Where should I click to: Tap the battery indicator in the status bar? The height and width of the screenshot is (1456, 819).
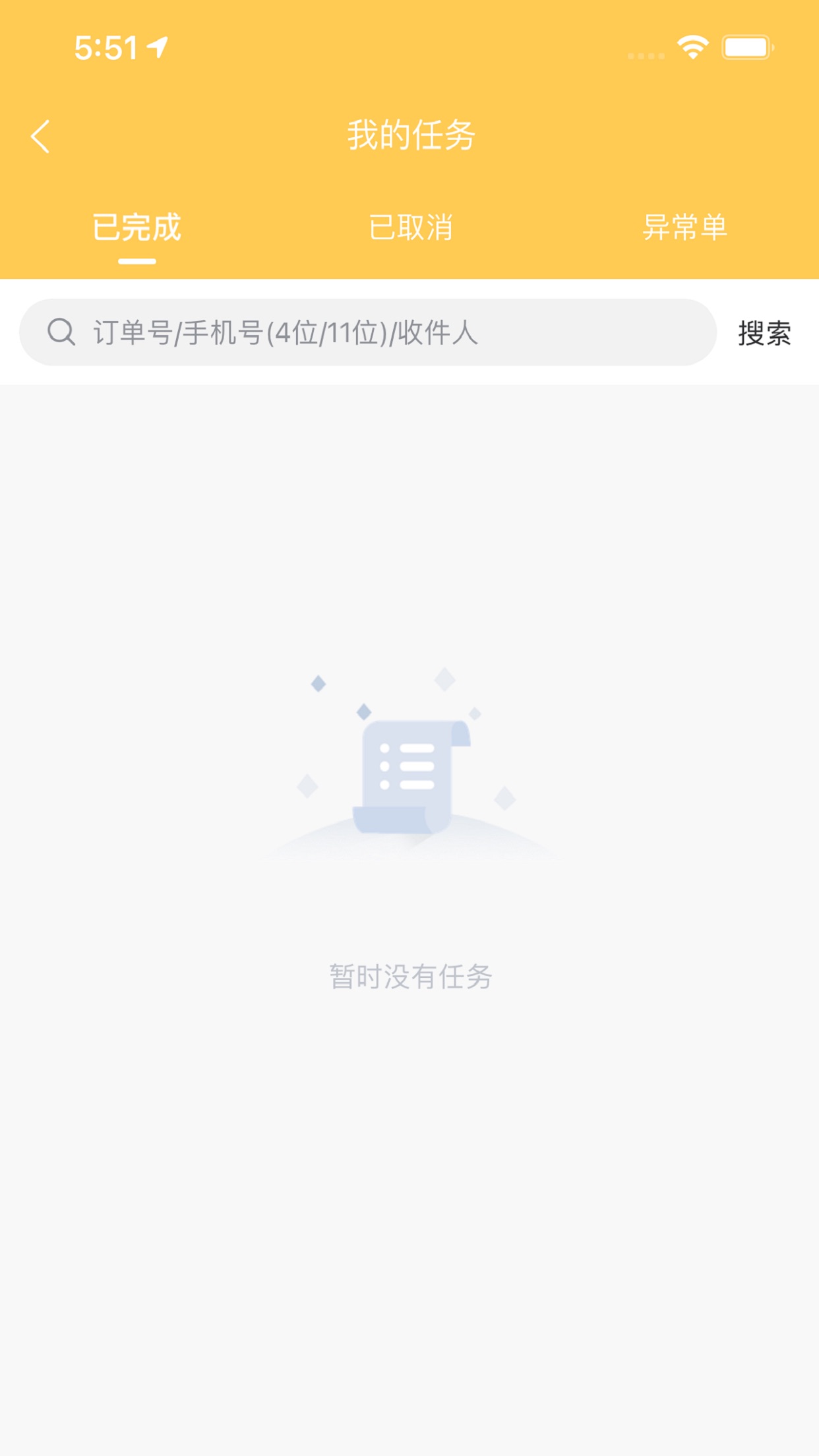pos(746,46)
